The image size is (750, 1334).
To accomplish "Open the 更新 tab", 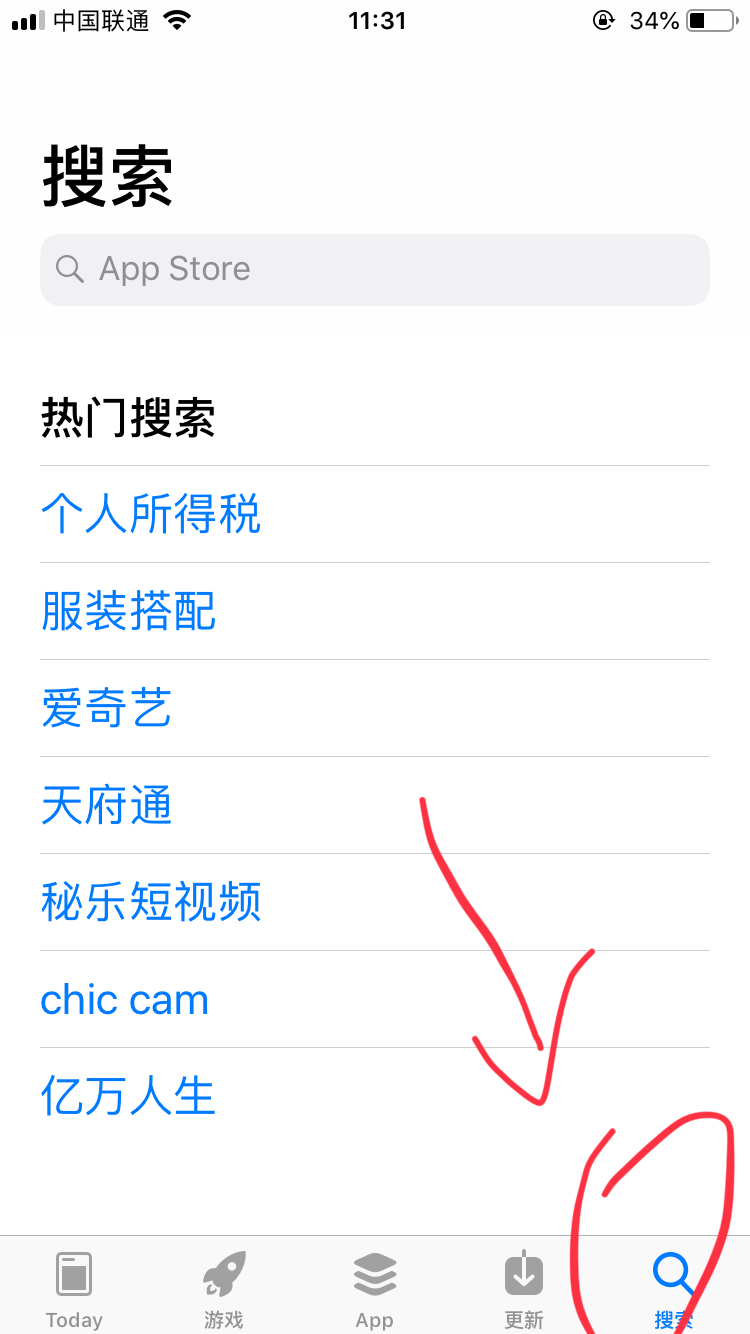I will pos(524,1288).
